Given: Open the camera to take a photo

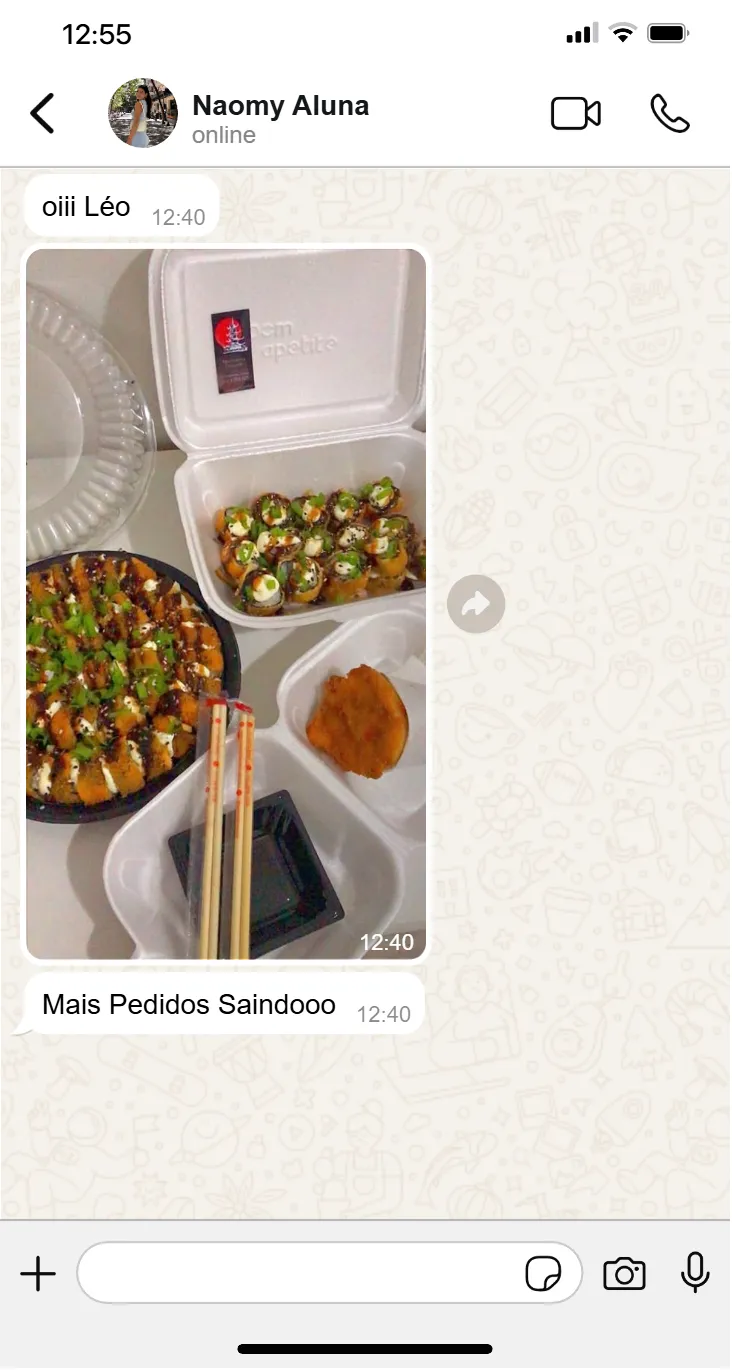Looking at the screenshot, I should (624, 1274).
